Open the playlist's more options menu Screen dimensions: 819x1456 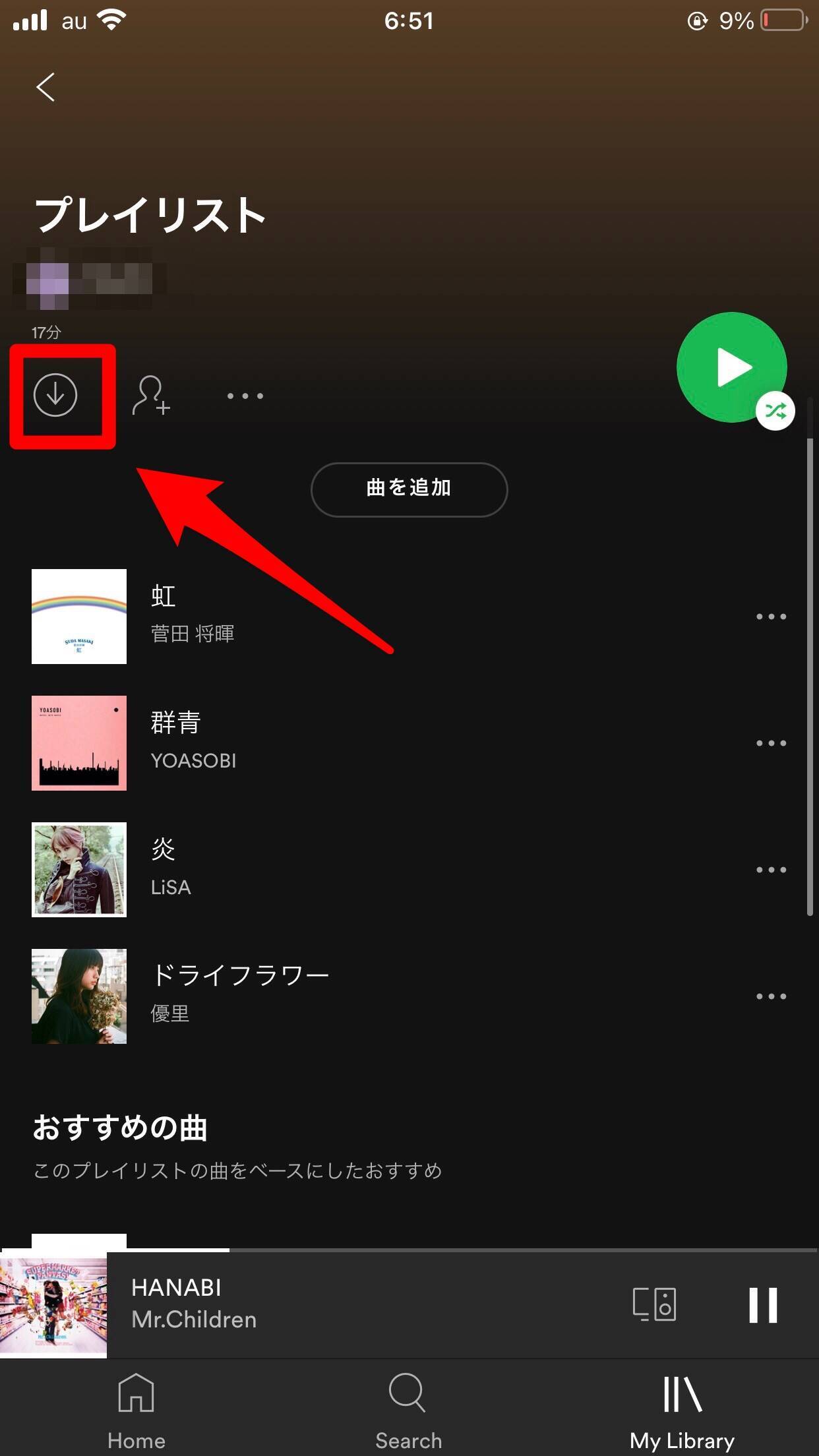[x=245, y=396]
